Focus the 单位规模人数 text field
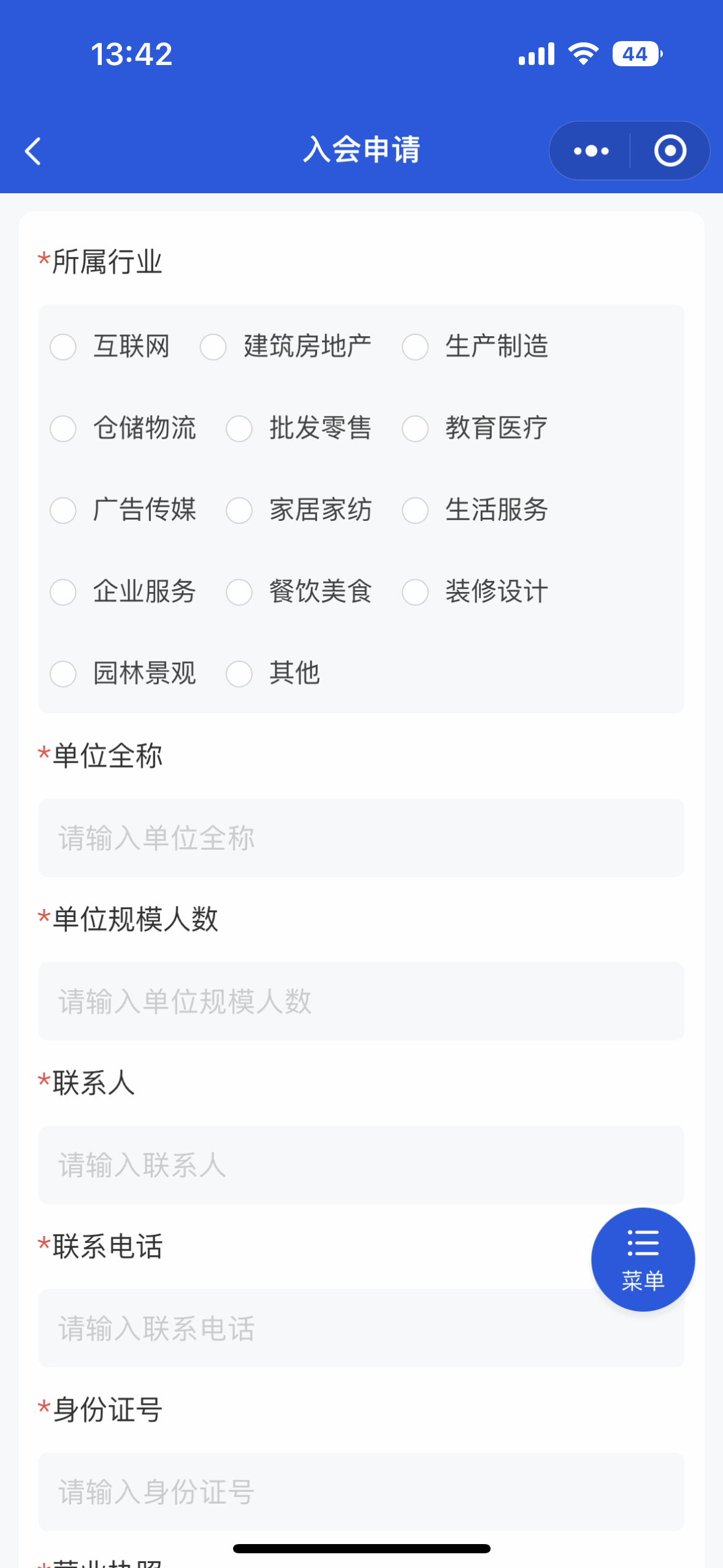 coord(361,1001)
